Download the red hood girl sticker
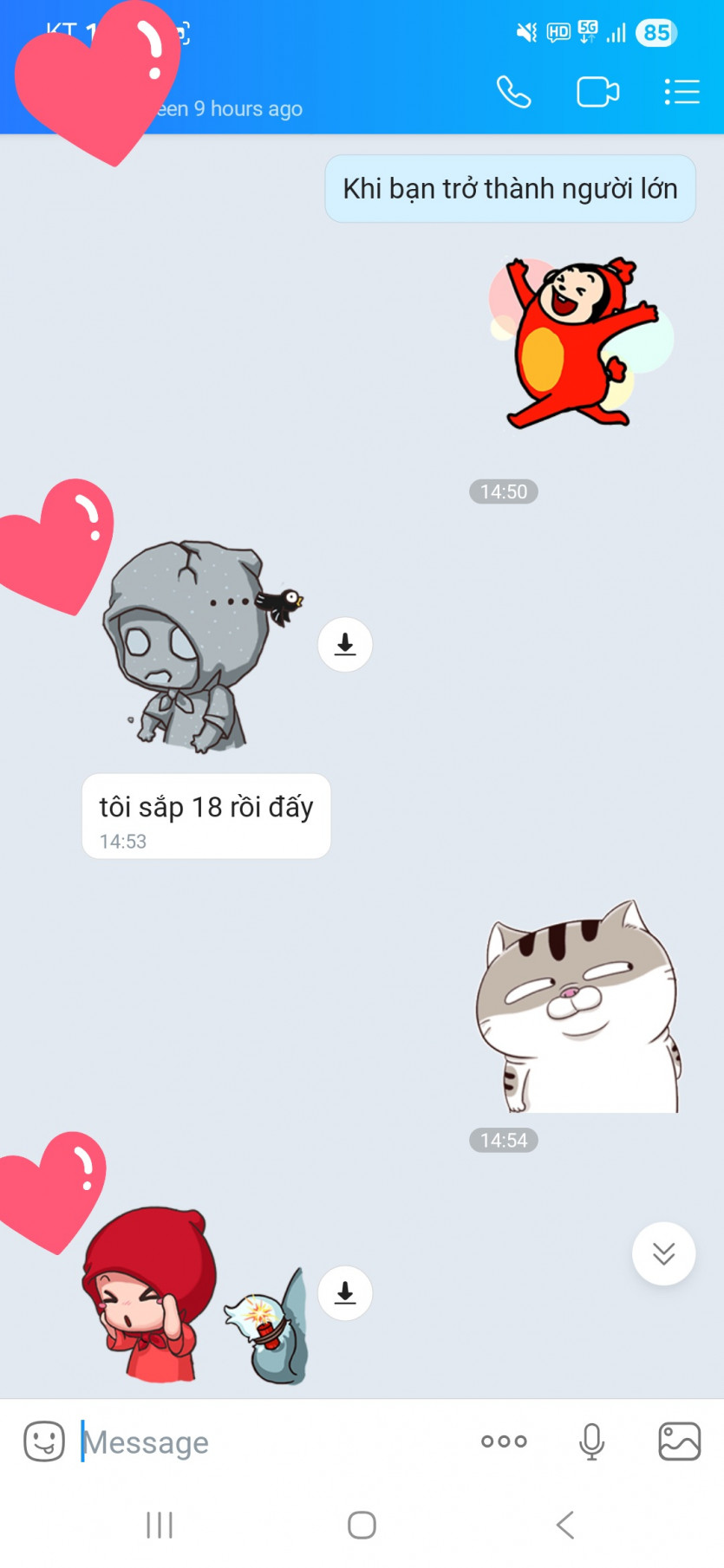The width and height of the screenshot is (724, 1568). tap(345, 1293)
